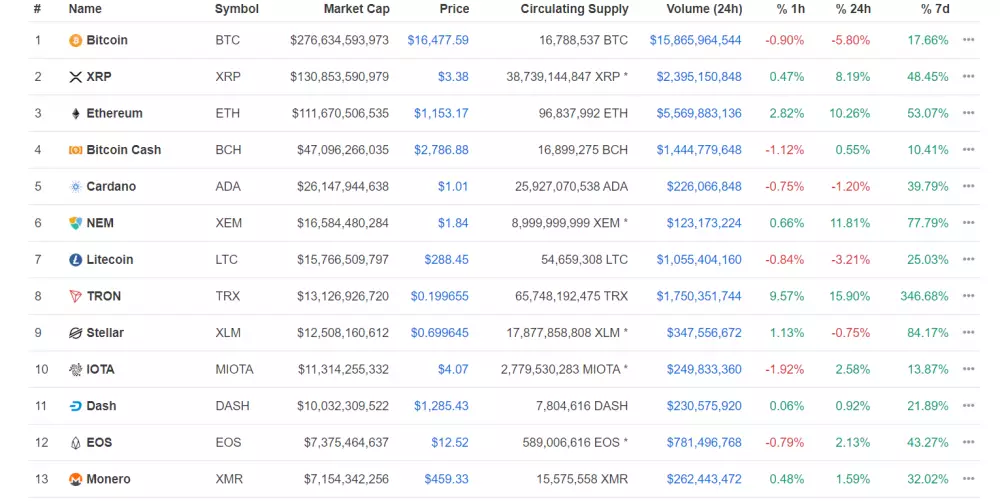This screenshot has width=1000, height=501.
Task: Sort by the % 7d column header
Action: 935,9
